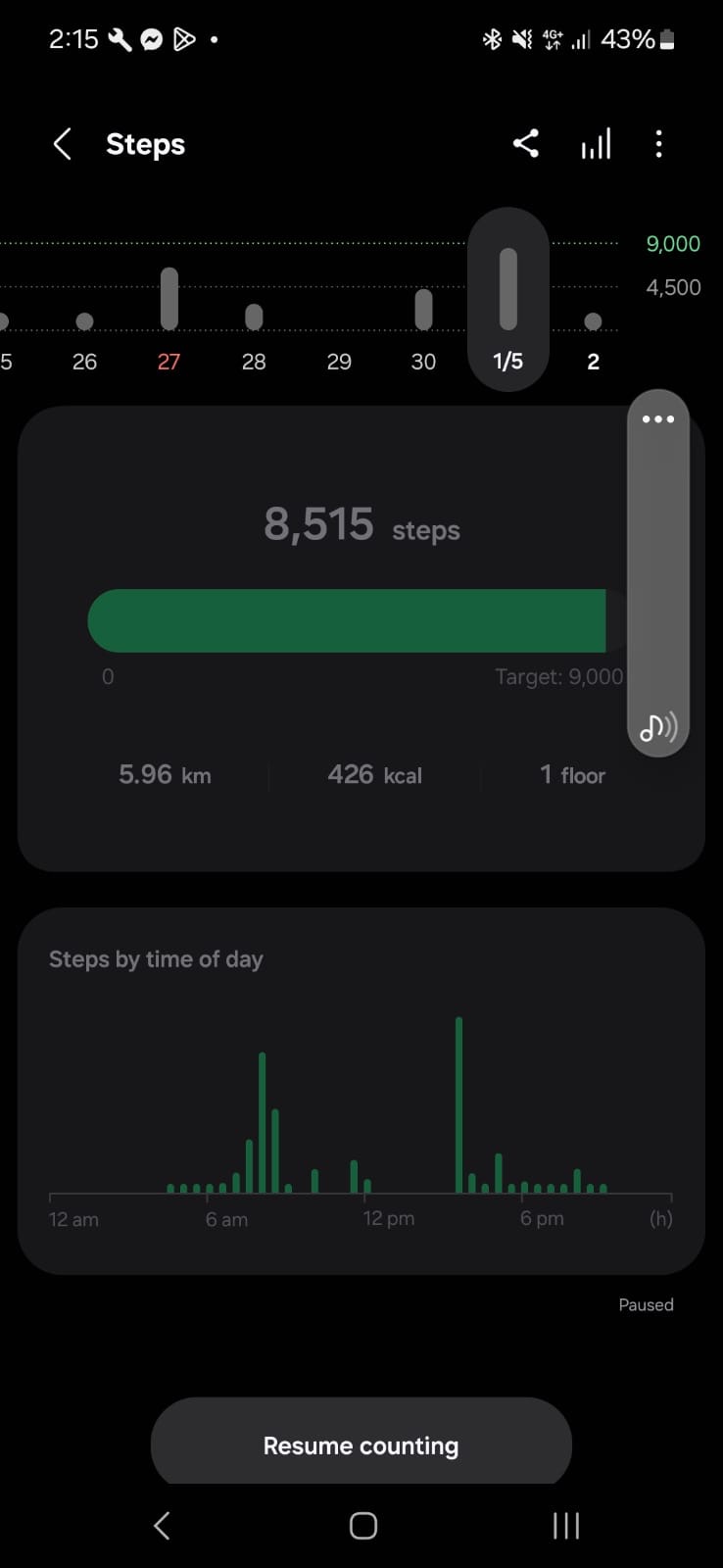Open the step trends chart icon

[x=596, y=144]
